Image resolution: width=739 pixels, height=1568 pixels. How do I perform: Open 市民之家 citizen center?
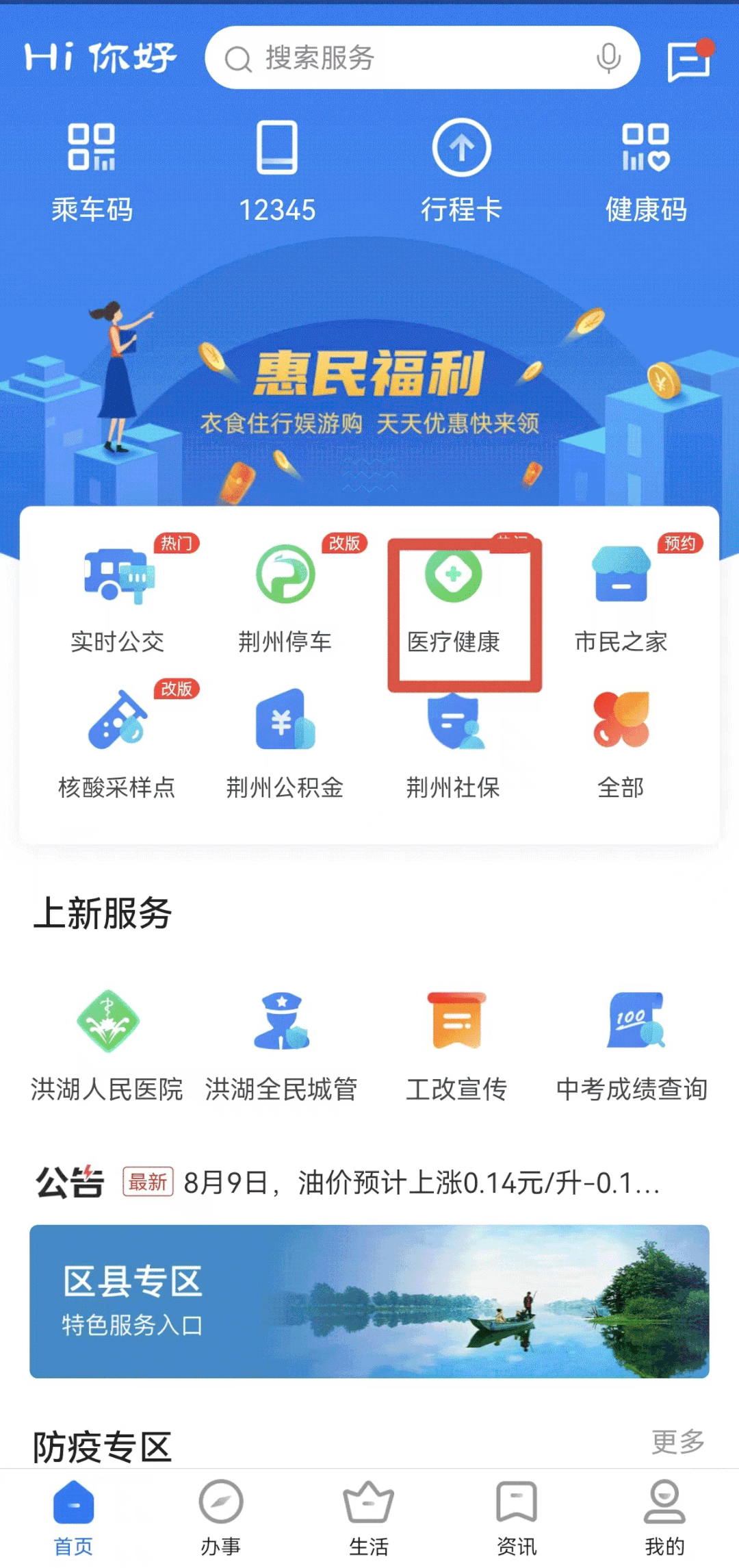click(x=621, y=596)
